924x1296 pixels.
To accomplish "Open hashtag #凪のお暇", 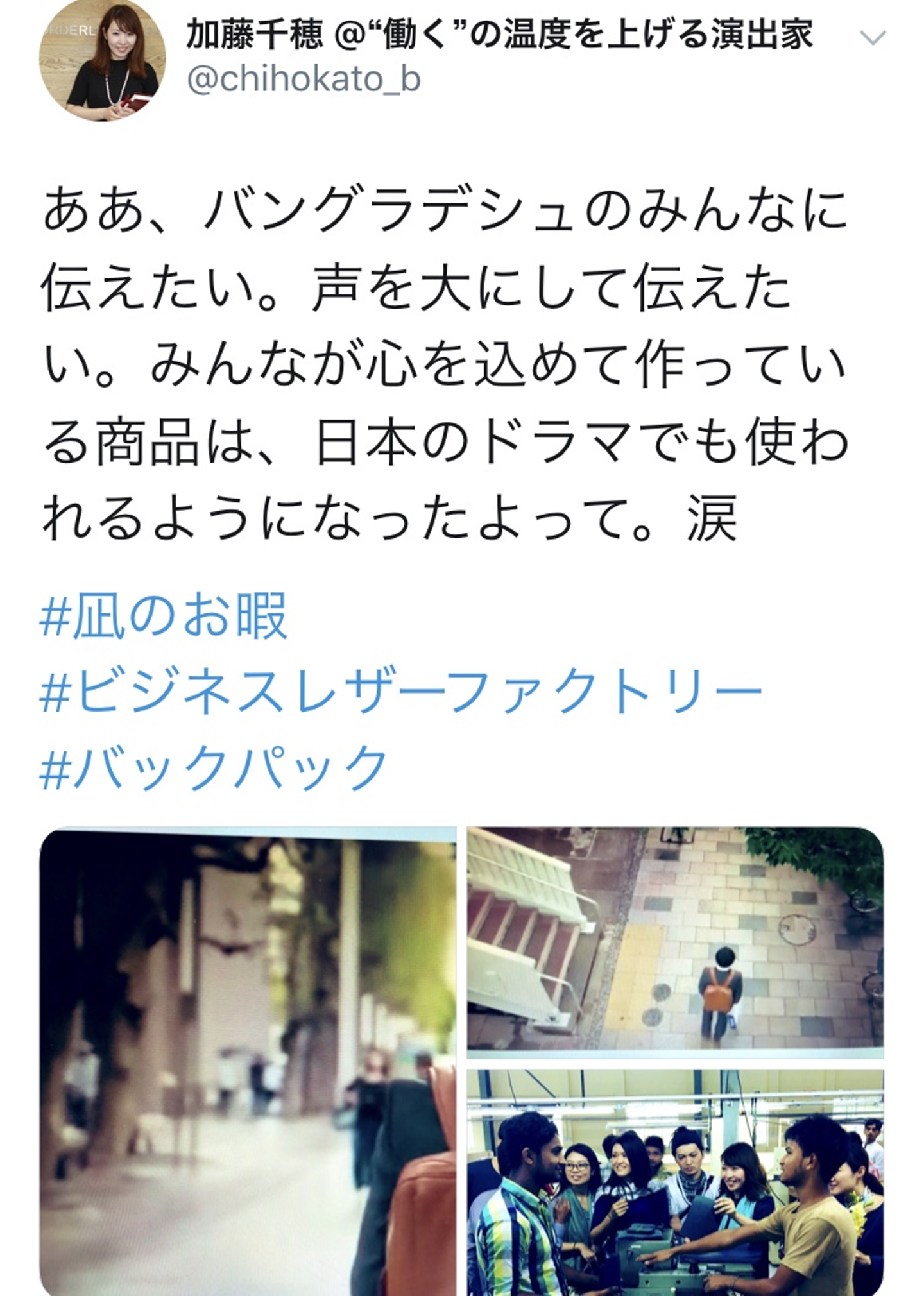I will click(164, 617).
